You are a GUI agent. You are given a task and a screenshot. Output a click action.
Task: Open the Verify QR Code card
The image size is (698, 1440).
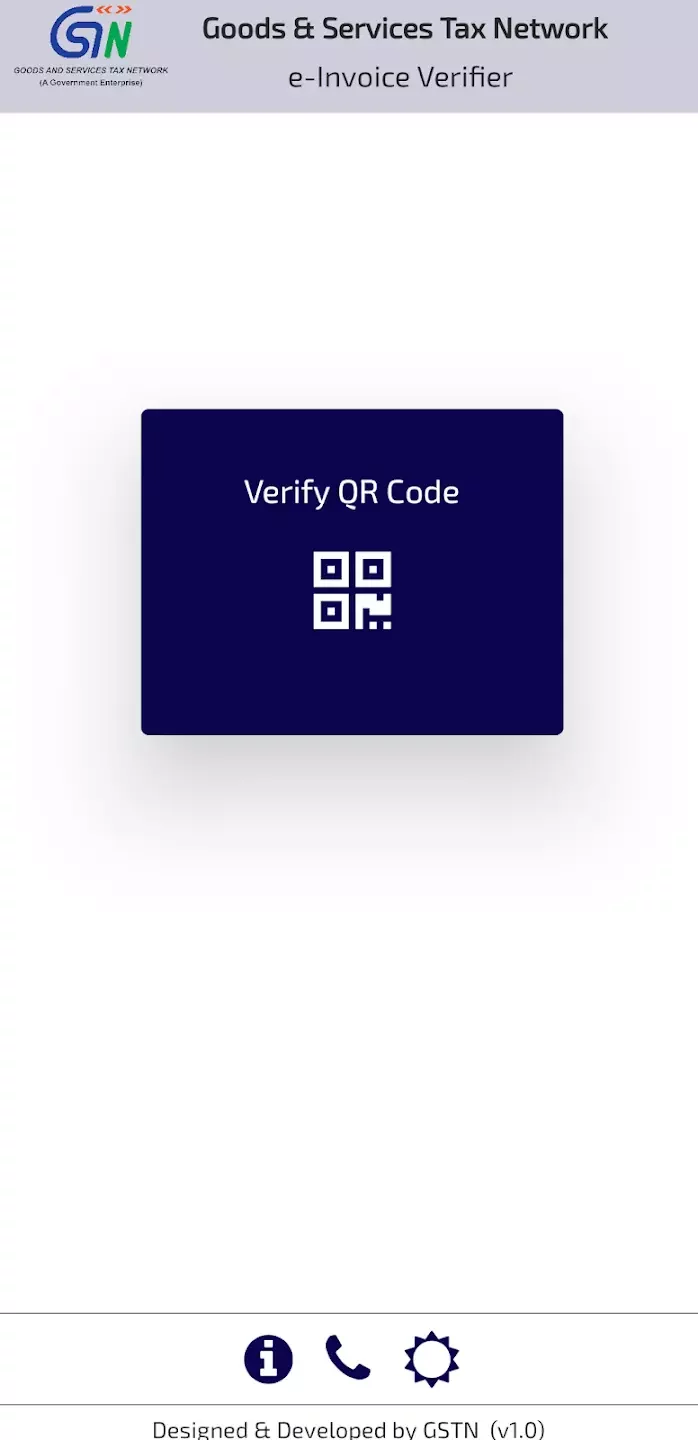coord(352,572)
